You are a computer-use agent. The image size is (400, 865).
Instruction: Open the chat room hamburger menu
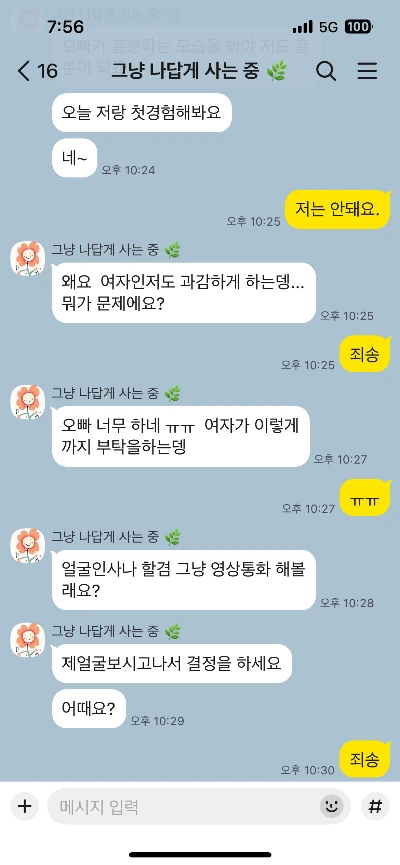(367, 71)
